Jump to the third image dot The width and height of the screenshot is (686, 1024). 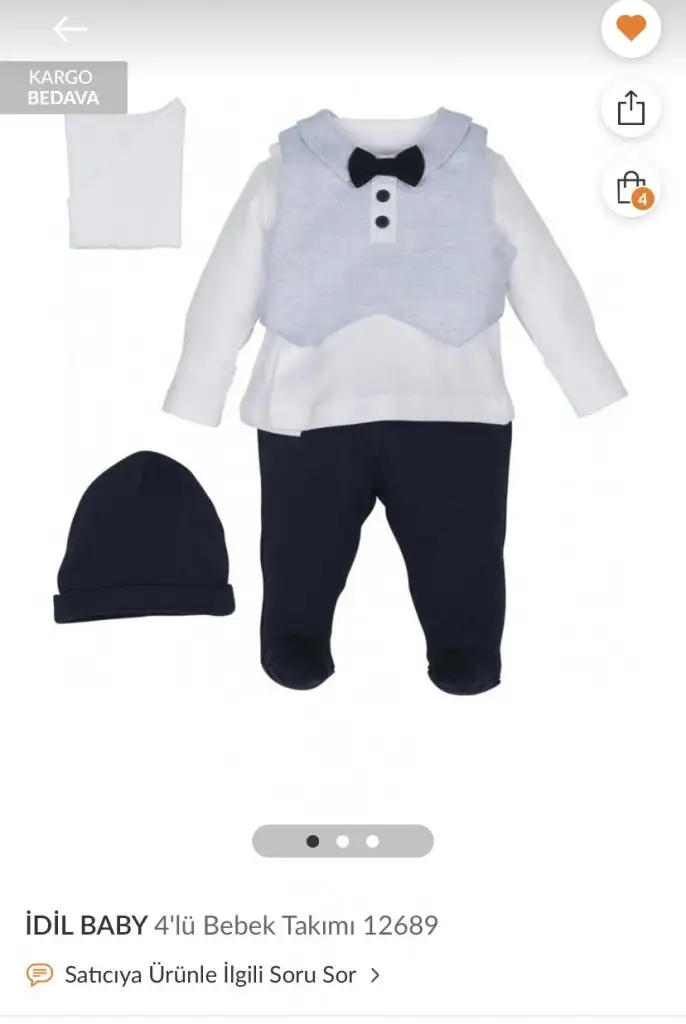coord(373,841)
